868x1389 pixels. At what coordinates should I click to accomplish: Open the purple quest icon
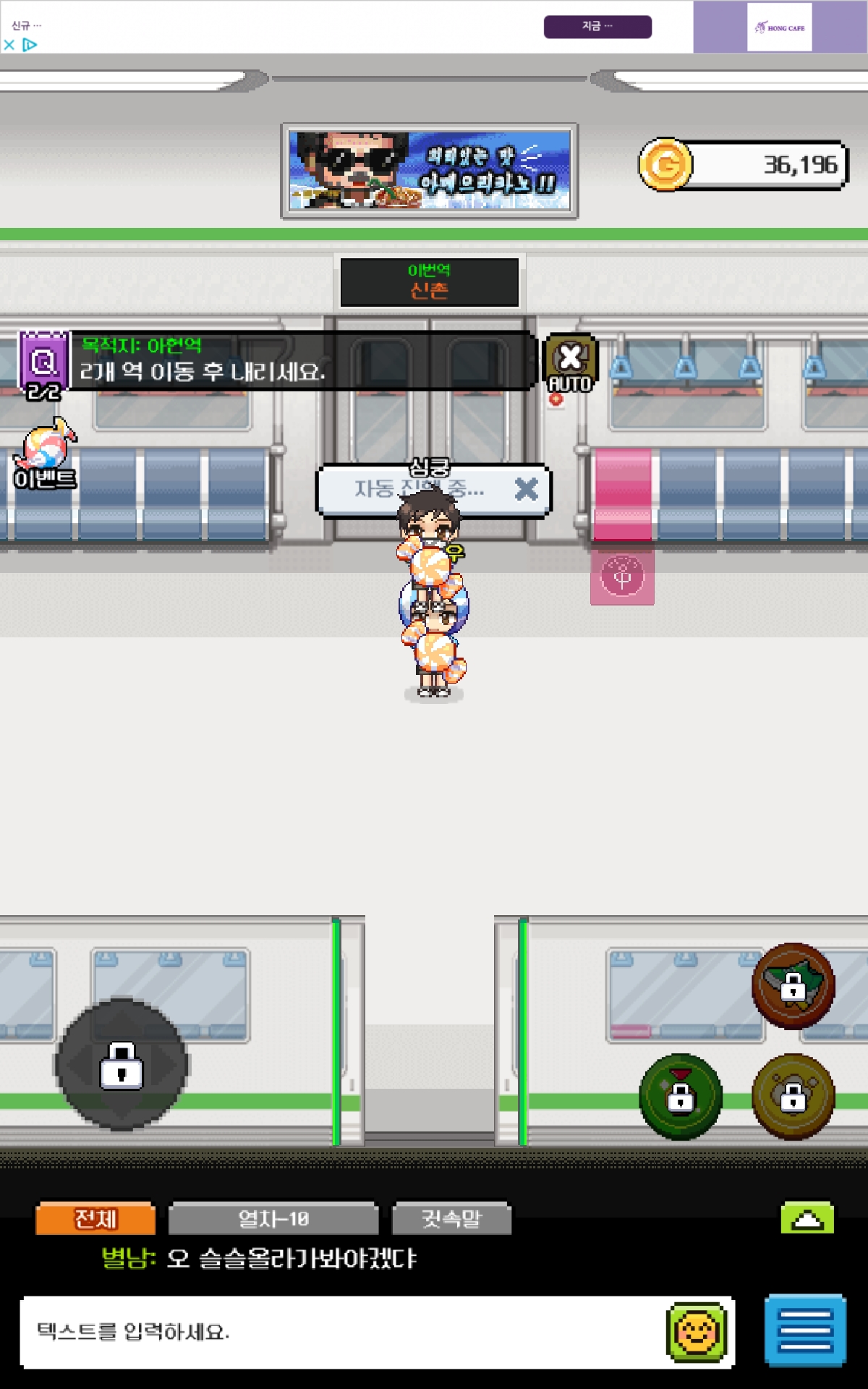tap(43, 365)
